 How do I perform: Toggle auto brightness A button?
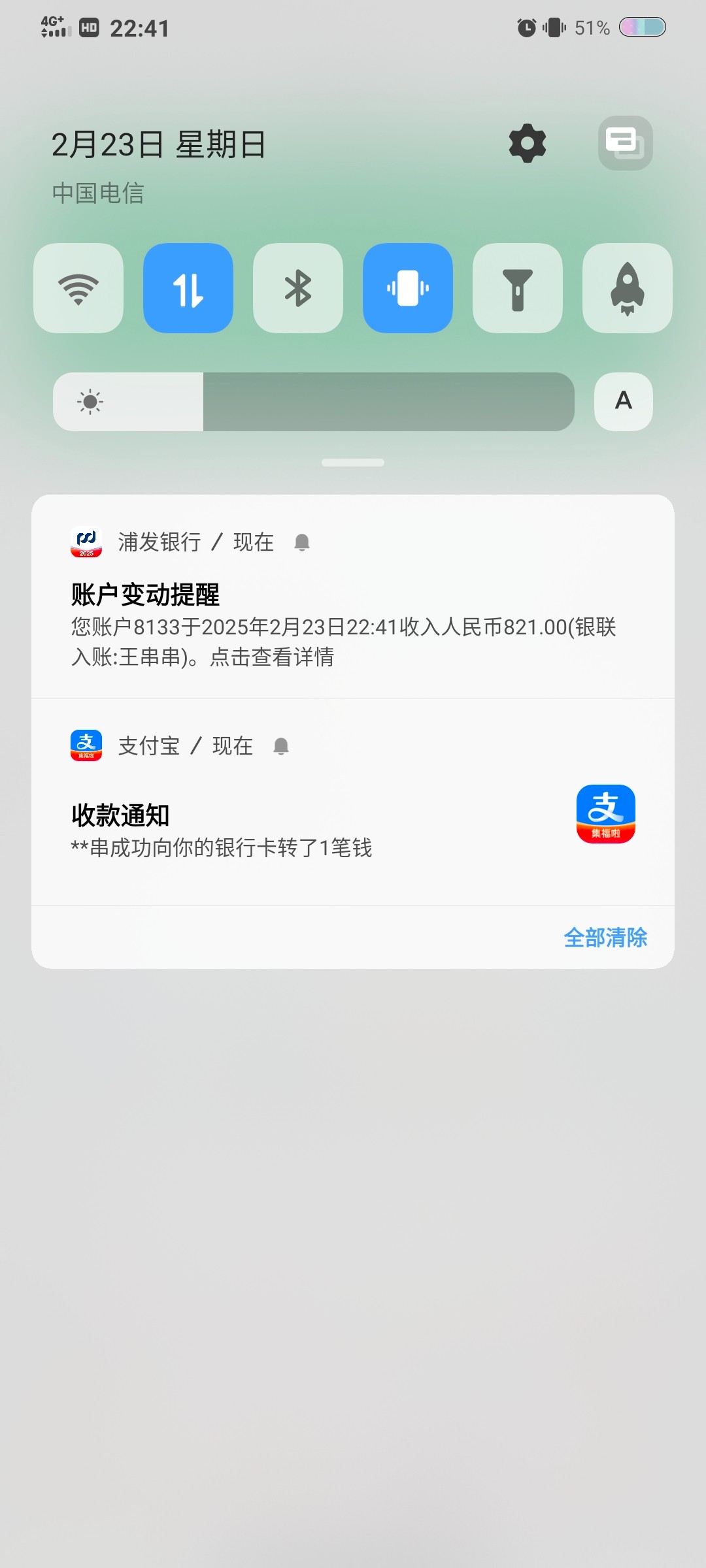(x=624, y=401)
